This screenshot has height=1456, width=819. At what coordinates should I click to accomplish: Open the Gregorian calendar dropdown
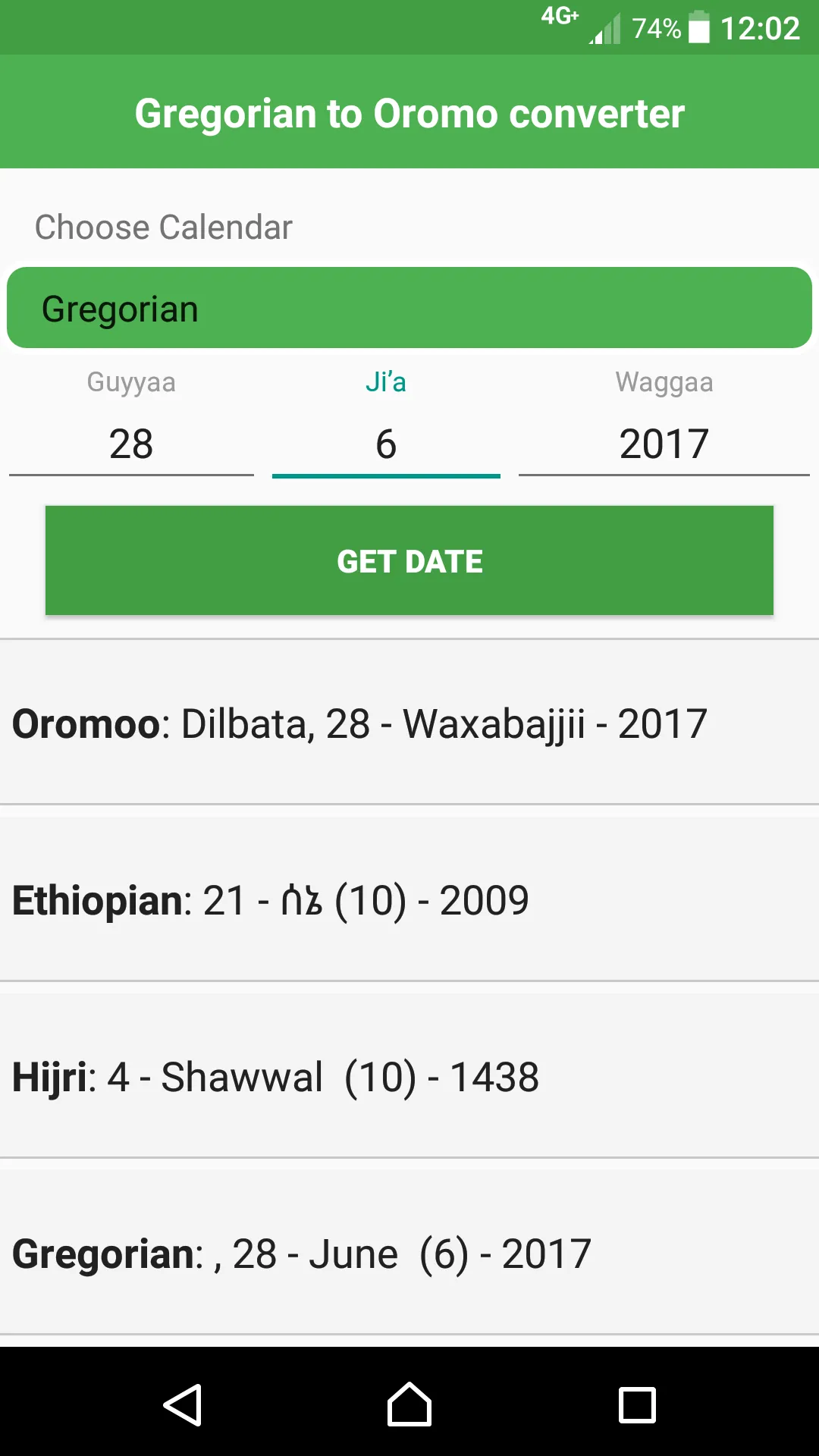(x=409, y=308)
